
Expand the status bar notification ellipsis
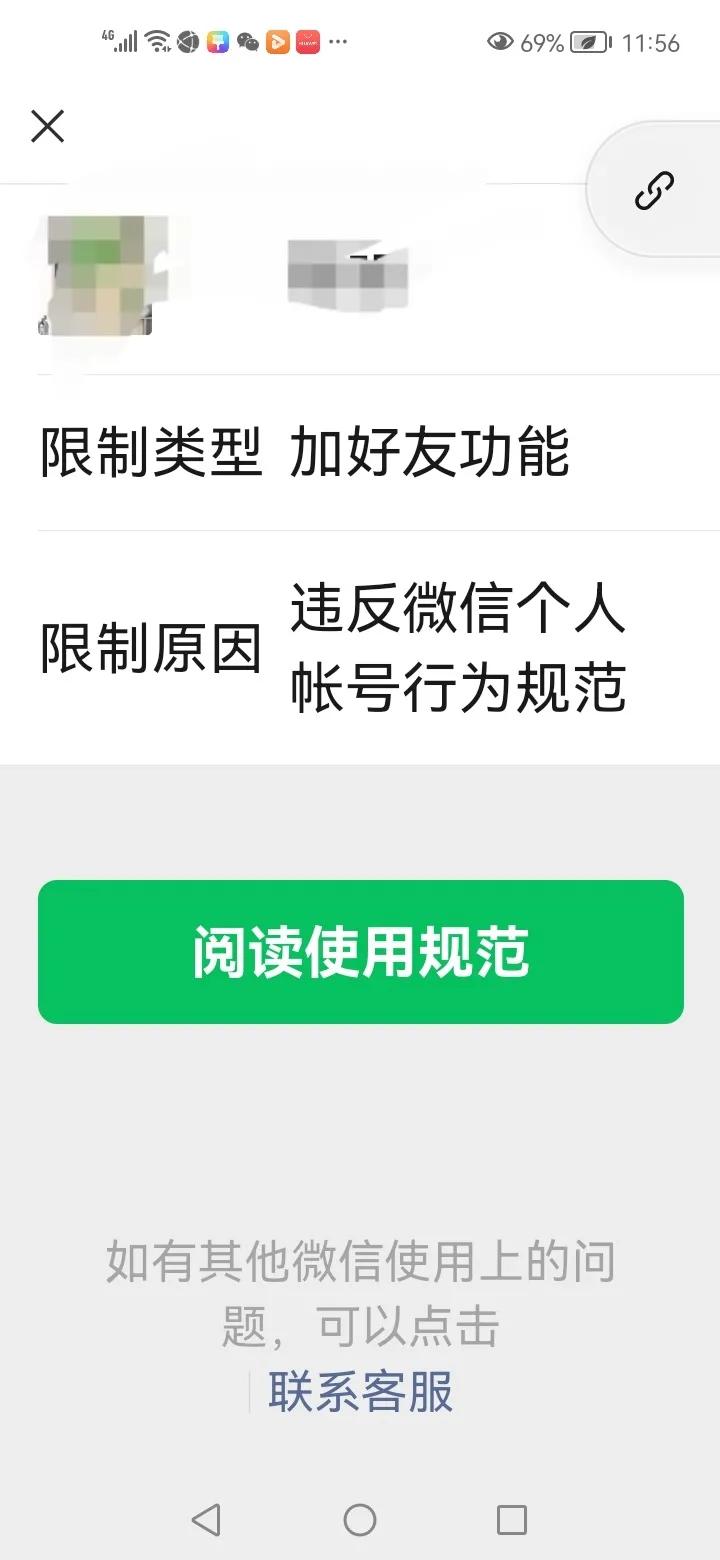coord(337,43)
